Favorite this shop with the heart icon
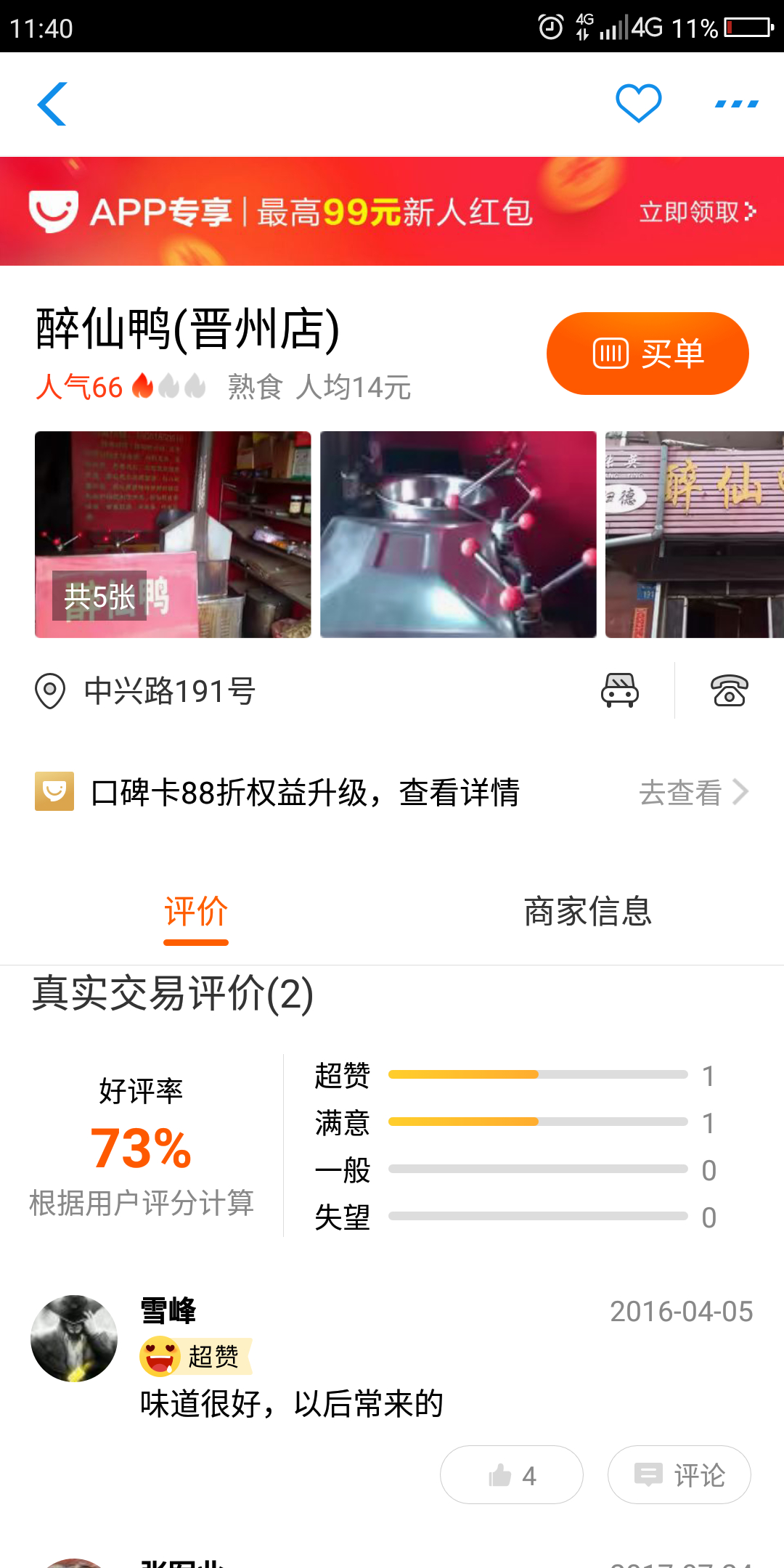This screenshot has width=784, height=1568. click(x=638, y=103)
